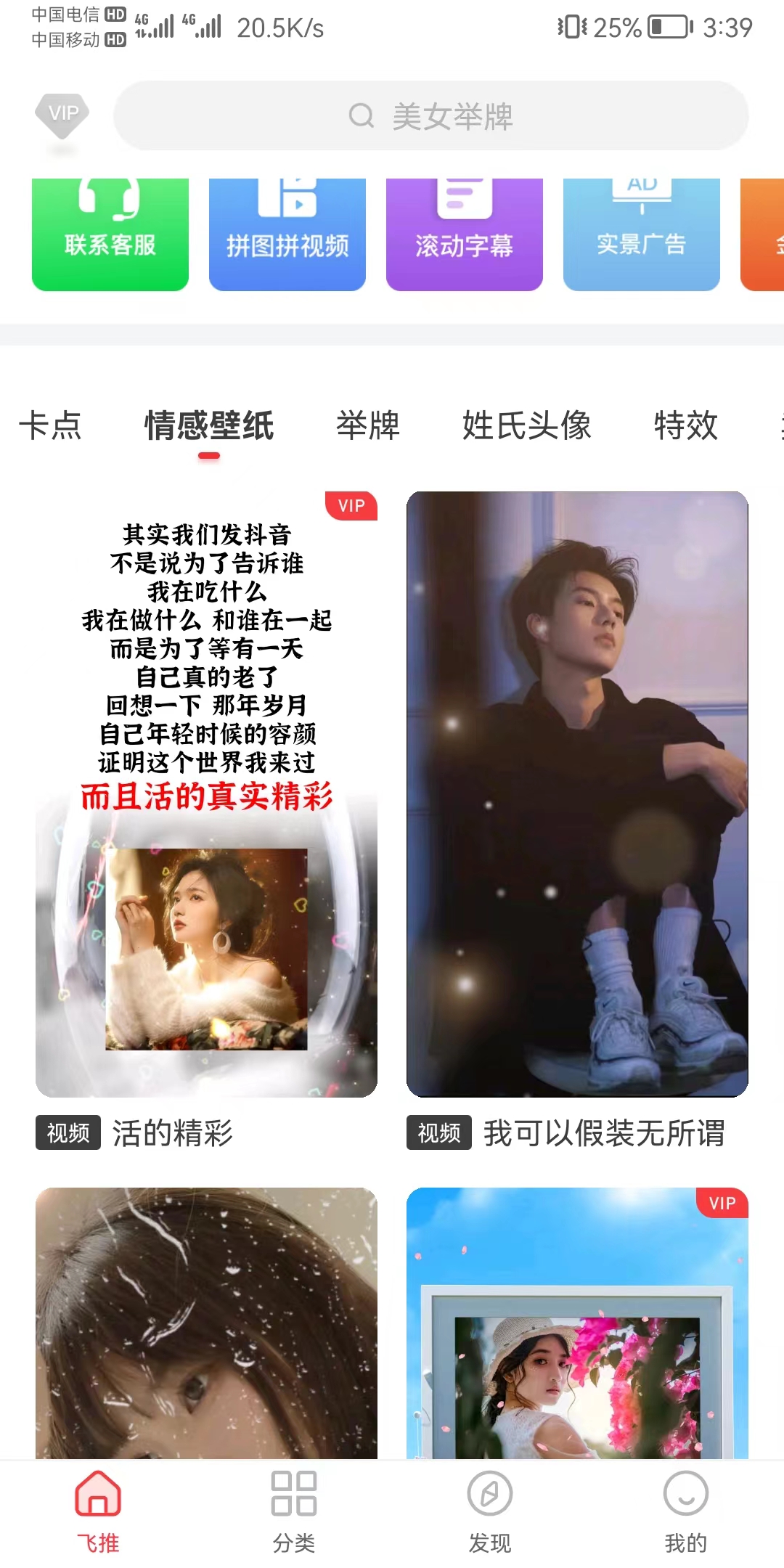Go to the 飞推 home tab
This screenshot has height=1568, width=784.
tap(98, 1511)
